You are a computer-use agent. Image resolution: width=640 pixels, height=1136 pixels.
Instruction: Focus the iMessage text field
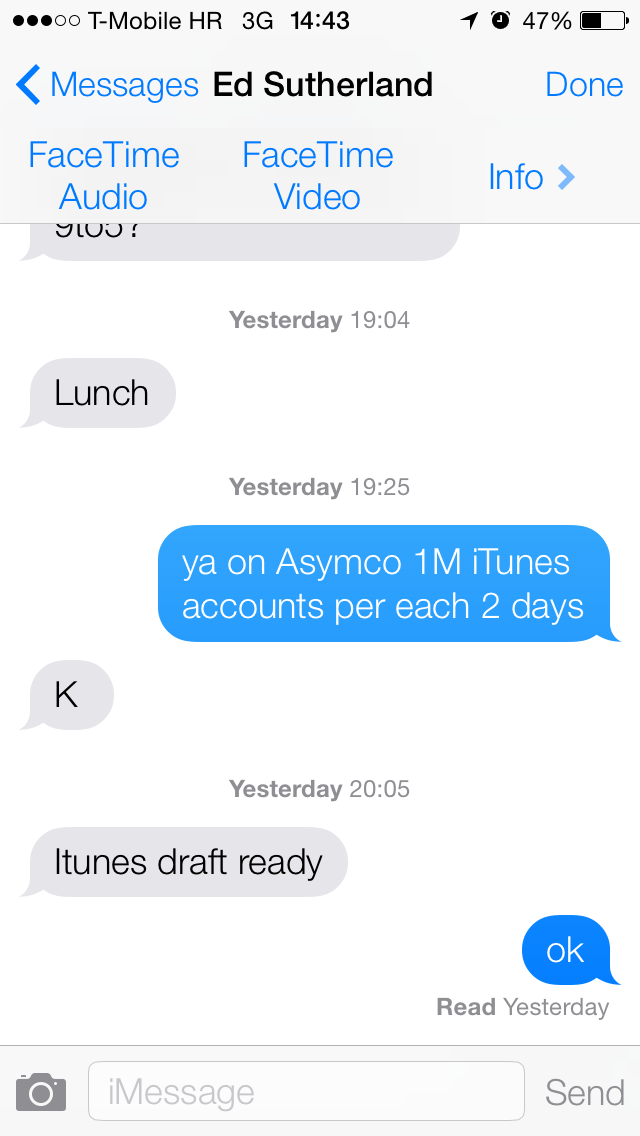(306, 1092)
